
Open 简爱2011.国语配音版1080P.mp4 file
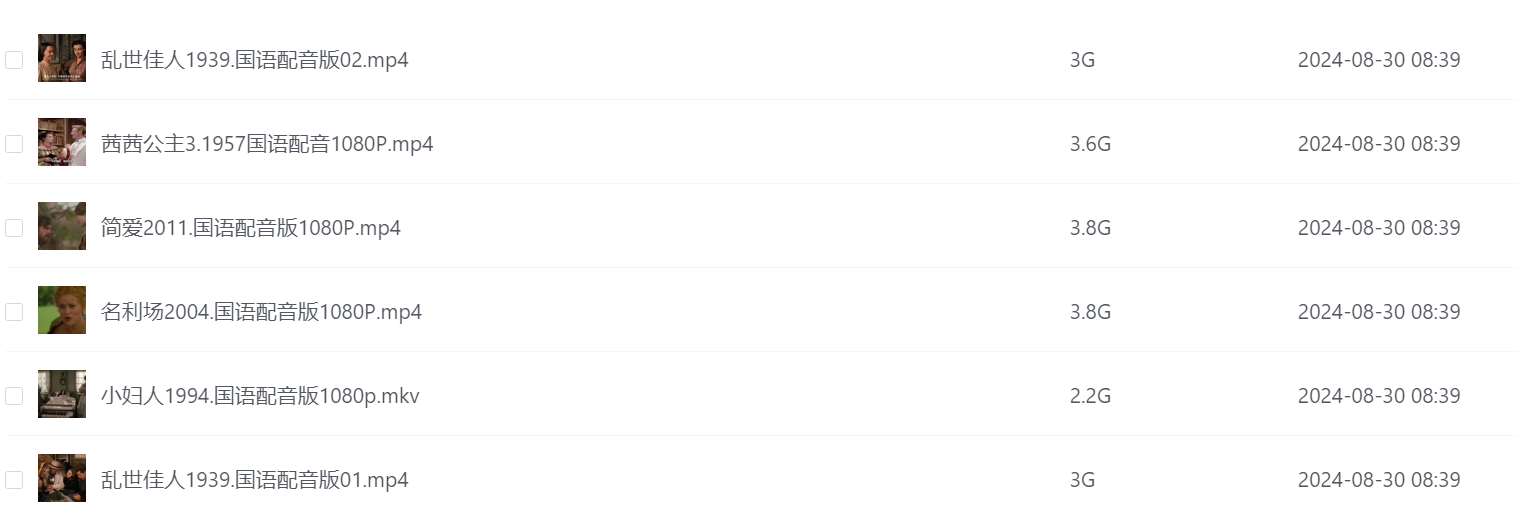click(x=250, y=228)
